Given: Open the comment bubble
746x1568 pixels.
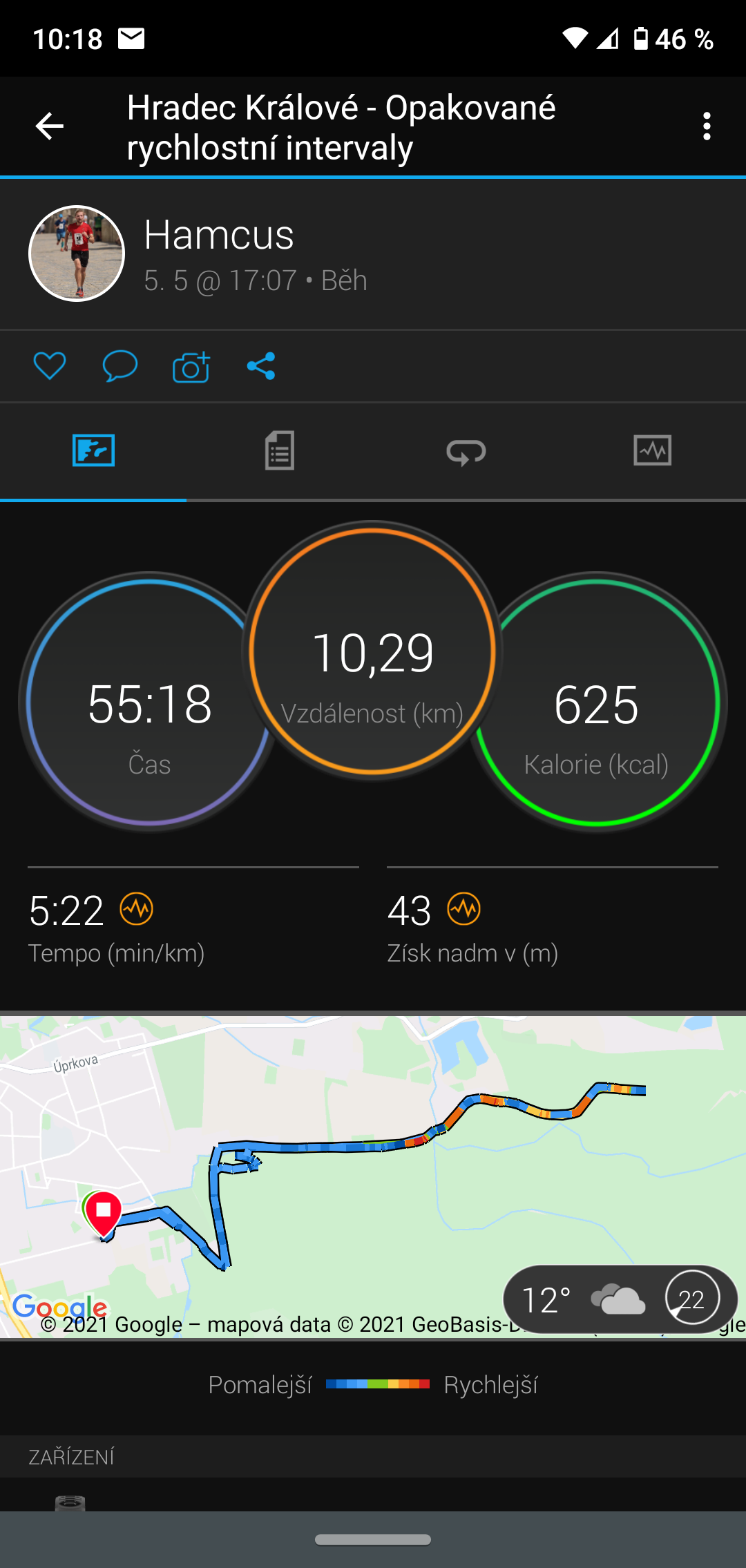Looking at the screenshot, I should [x=120, y=366].
